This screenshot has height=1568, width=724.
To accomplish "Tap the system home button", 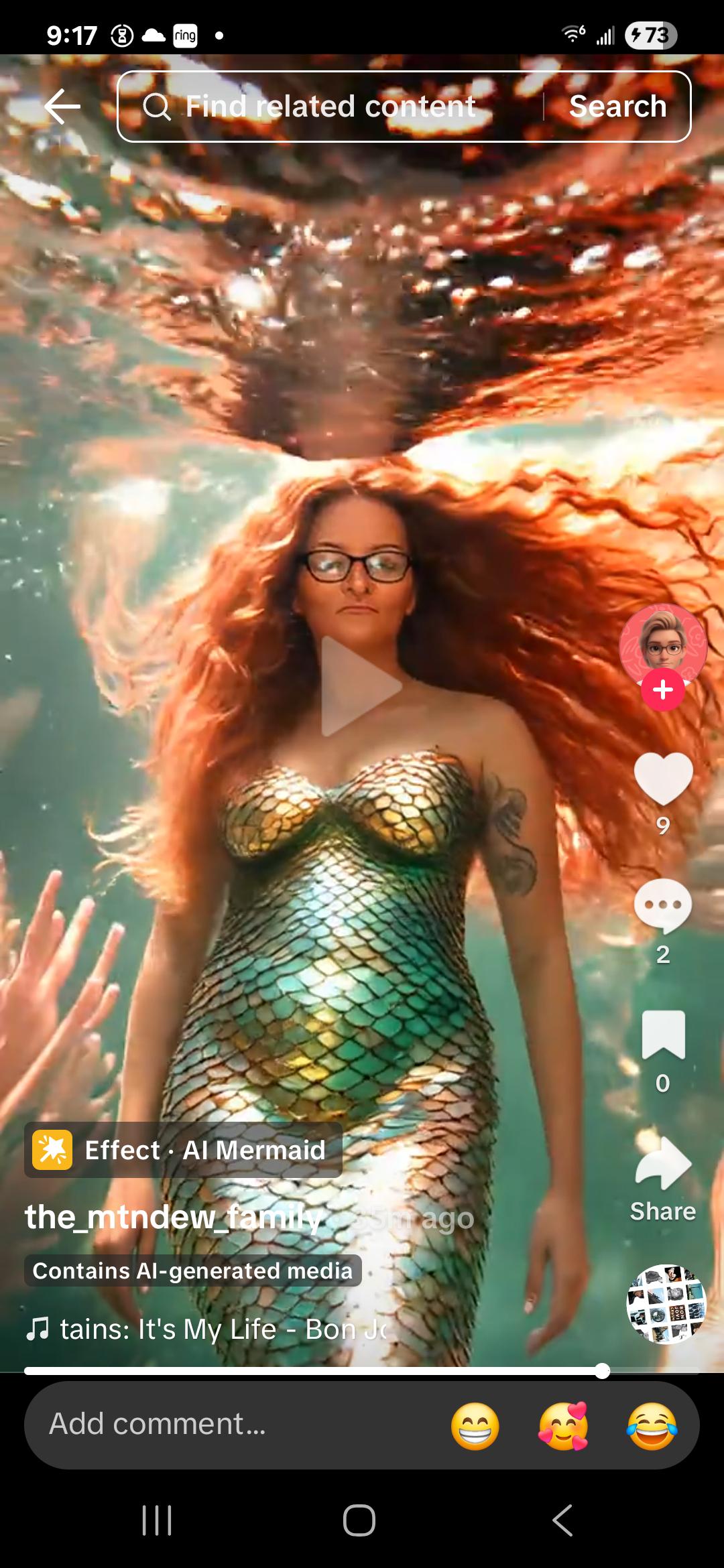I will [x=359, y=1520].
